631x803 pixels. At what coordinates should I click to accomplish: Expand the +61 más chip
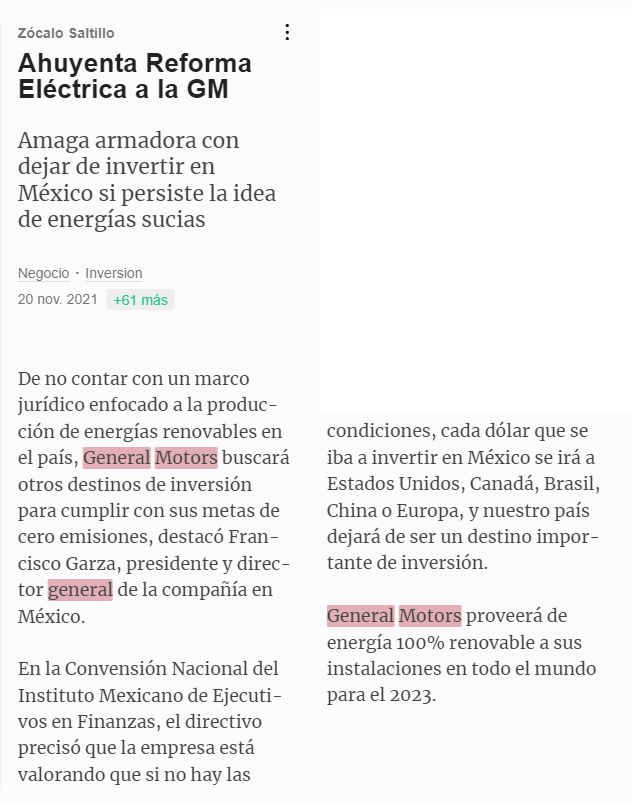pos(140,300)
